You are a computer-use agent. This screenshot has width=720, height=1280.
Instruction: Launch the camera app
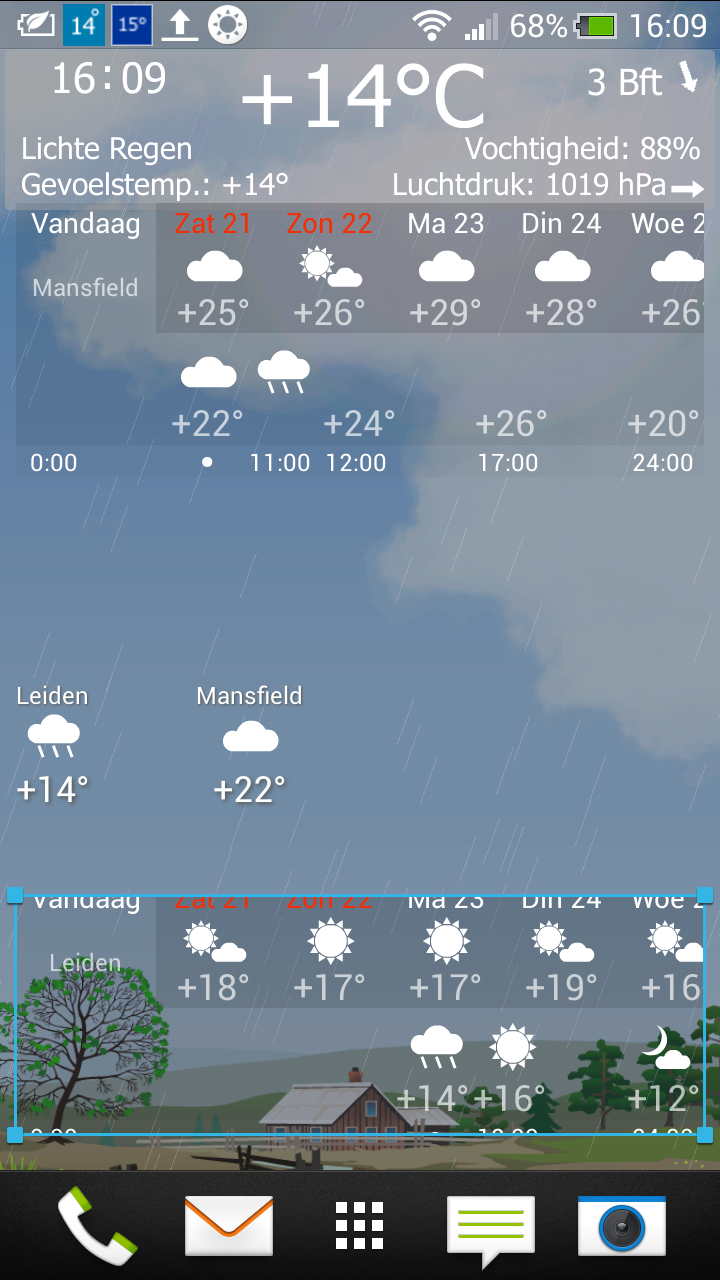click(621, 1225)
